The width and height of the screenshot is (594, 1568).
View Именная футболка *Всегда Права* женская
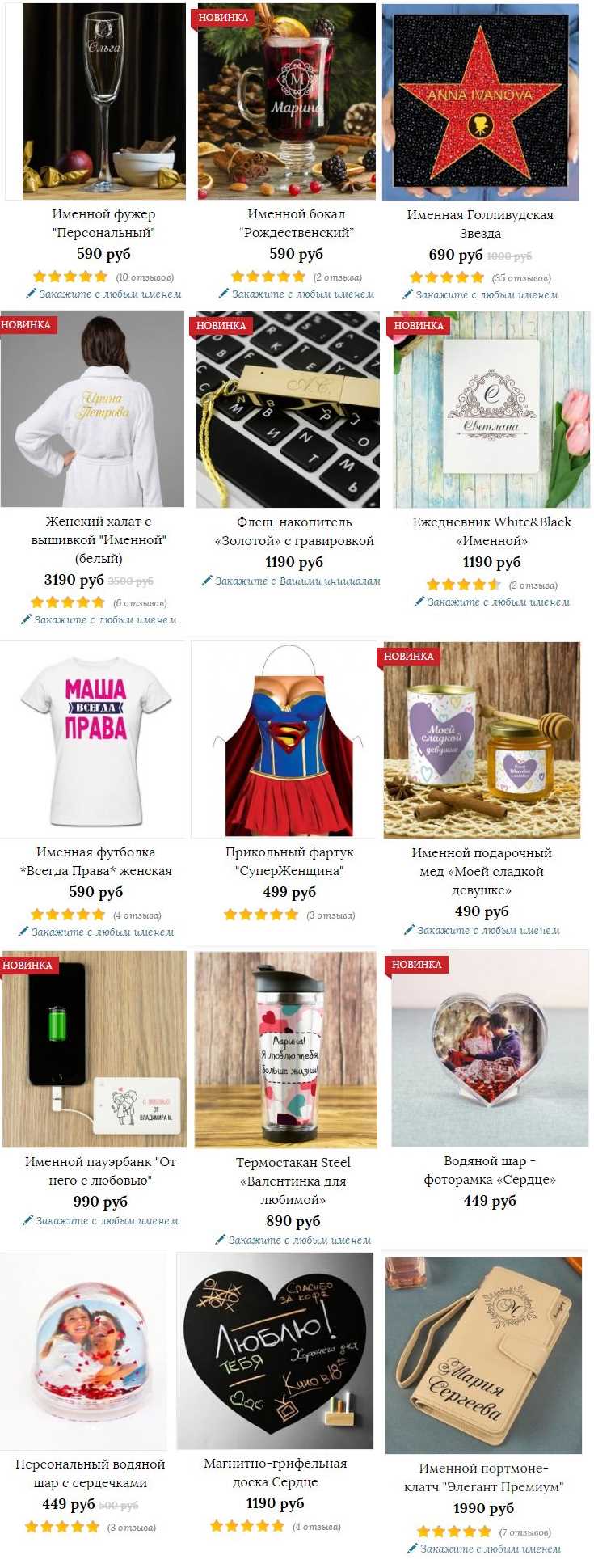point(95,861)
